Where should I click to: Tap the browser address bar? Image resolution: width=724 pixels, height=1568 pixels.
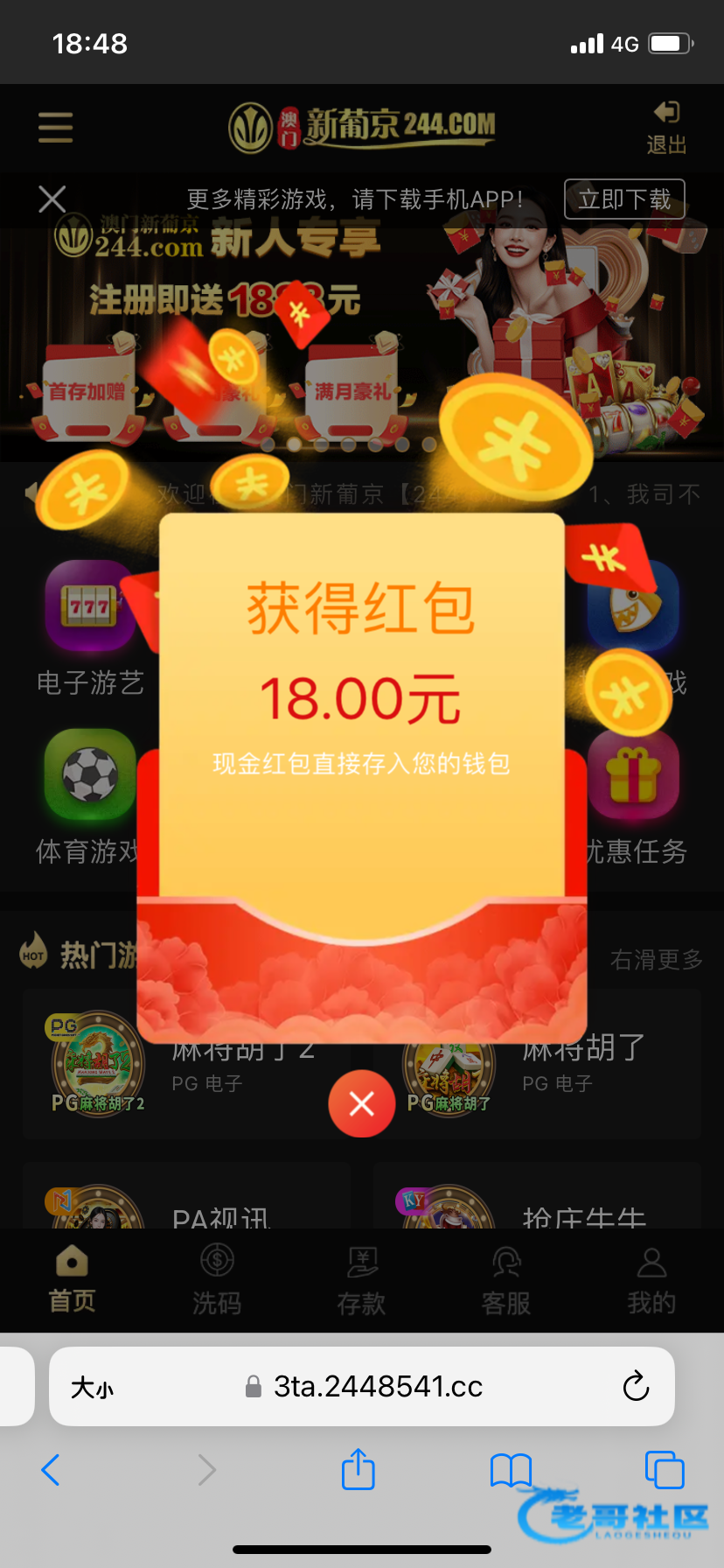tap(376, 1387)
